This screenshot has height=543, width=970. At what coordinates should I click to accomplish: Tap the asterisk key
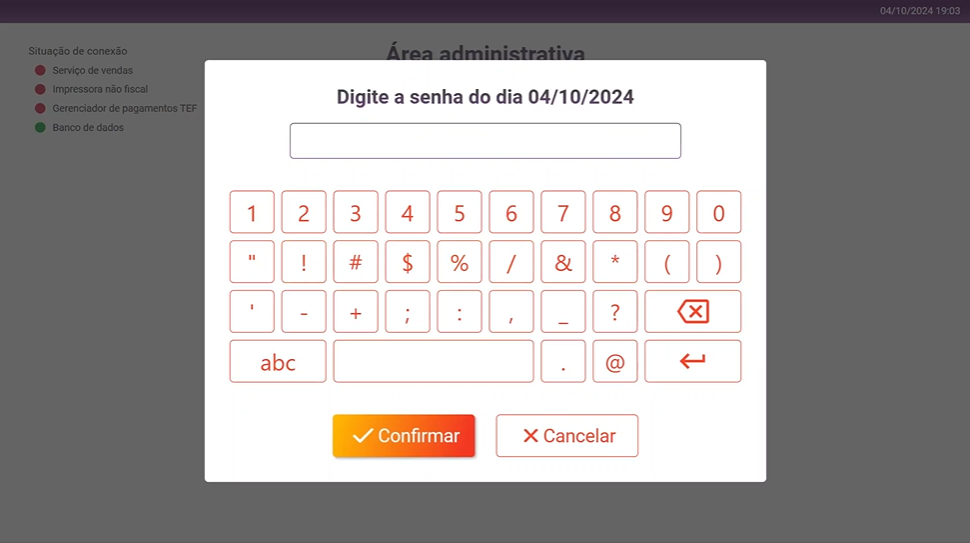point(615,262)
